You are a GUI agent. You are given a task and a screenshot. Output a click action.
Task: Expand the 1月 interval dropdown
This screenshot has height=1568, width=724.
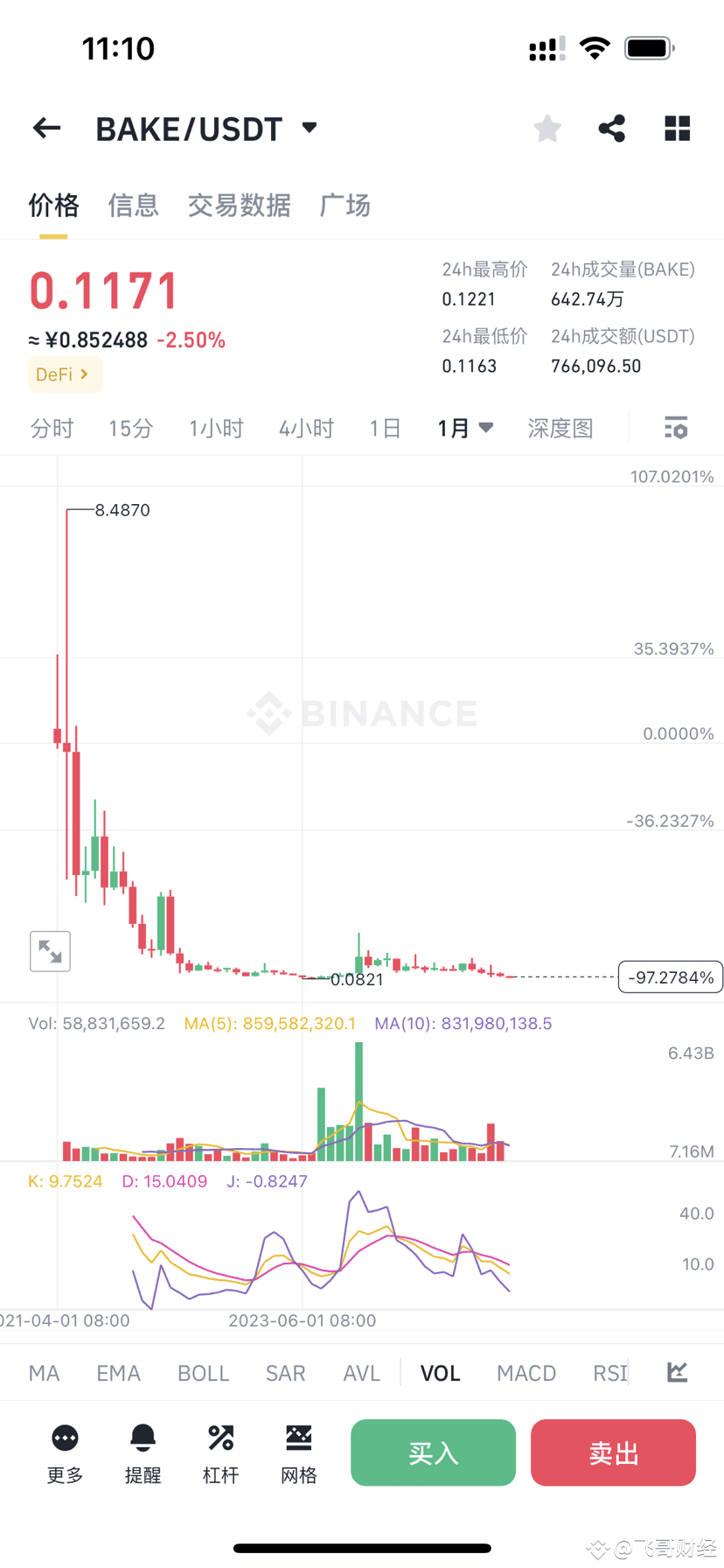465,429
